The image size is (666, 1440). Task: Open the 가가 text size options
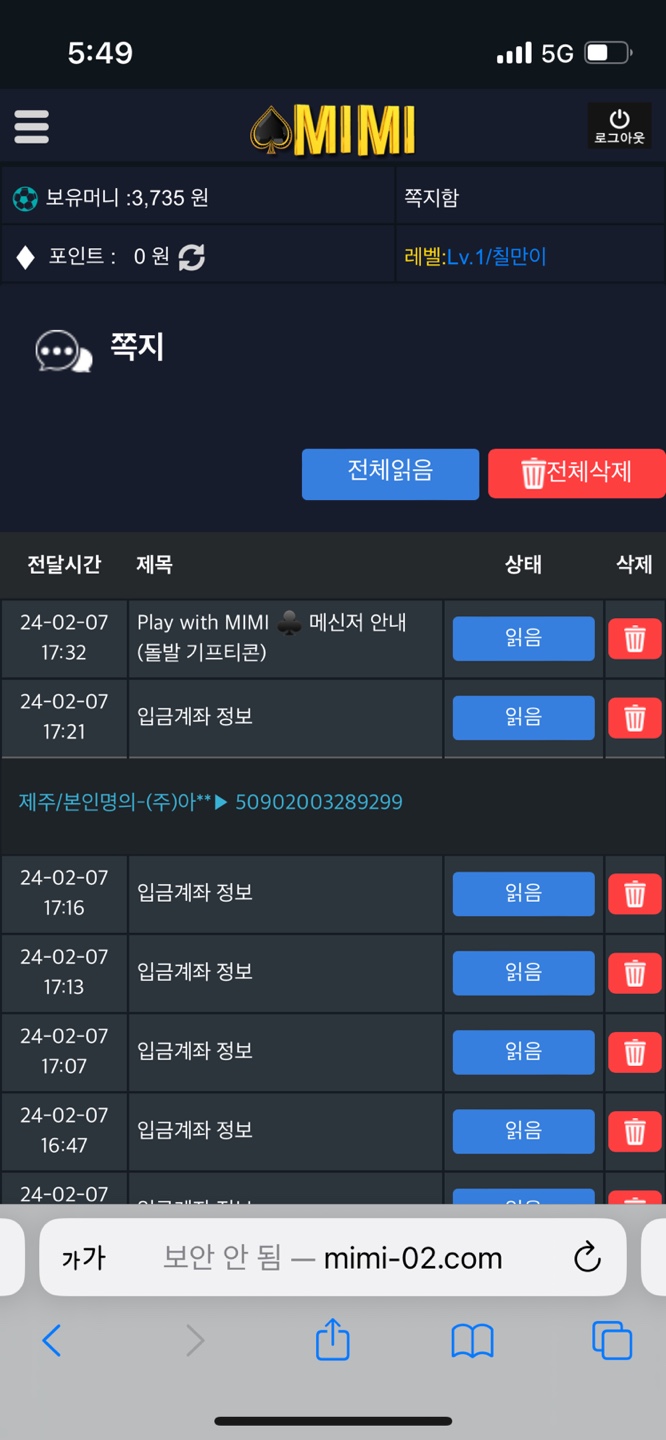coord(83,1258)
